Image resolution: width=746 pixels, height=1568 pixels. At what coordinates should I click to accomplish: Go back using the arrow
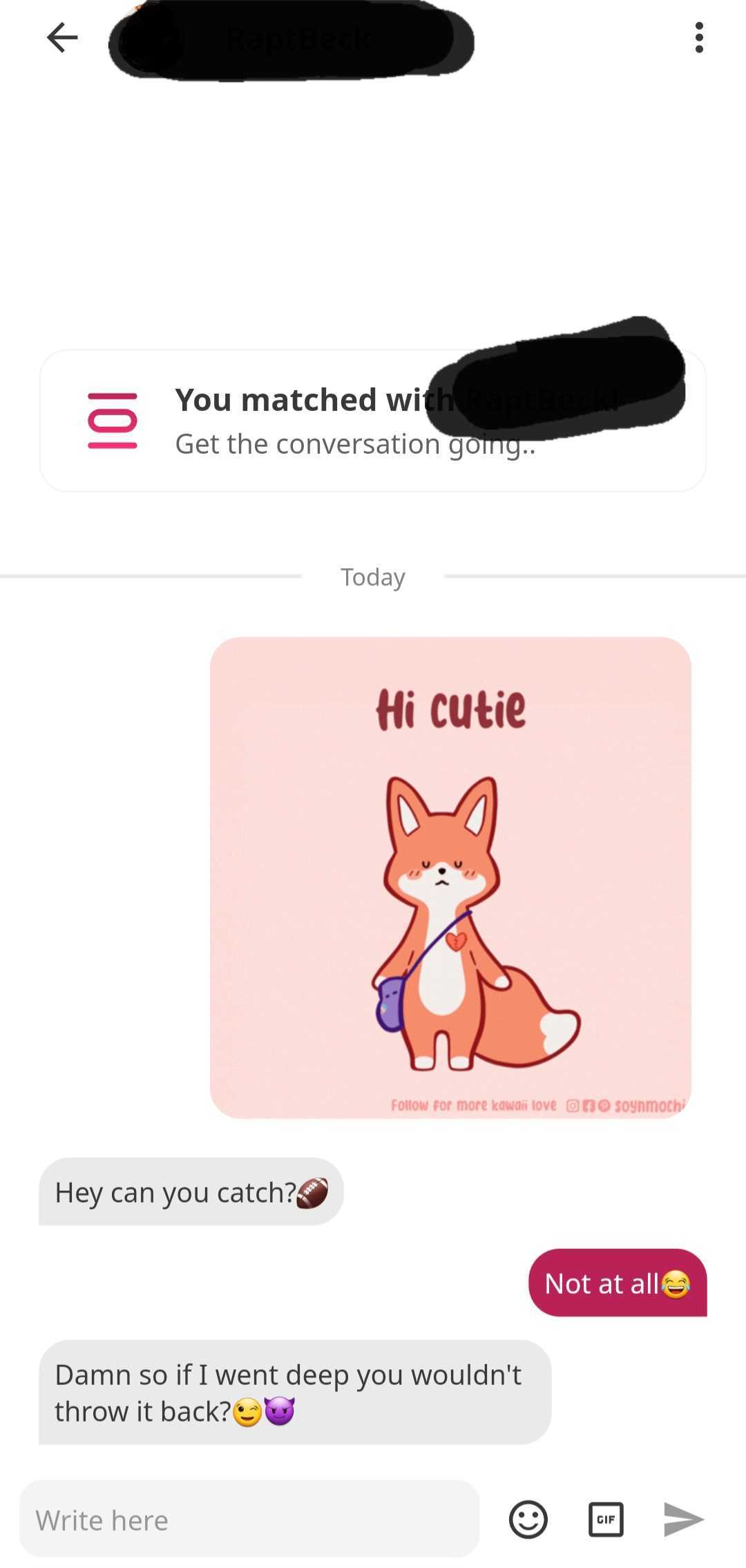click(x=62, y=37)
